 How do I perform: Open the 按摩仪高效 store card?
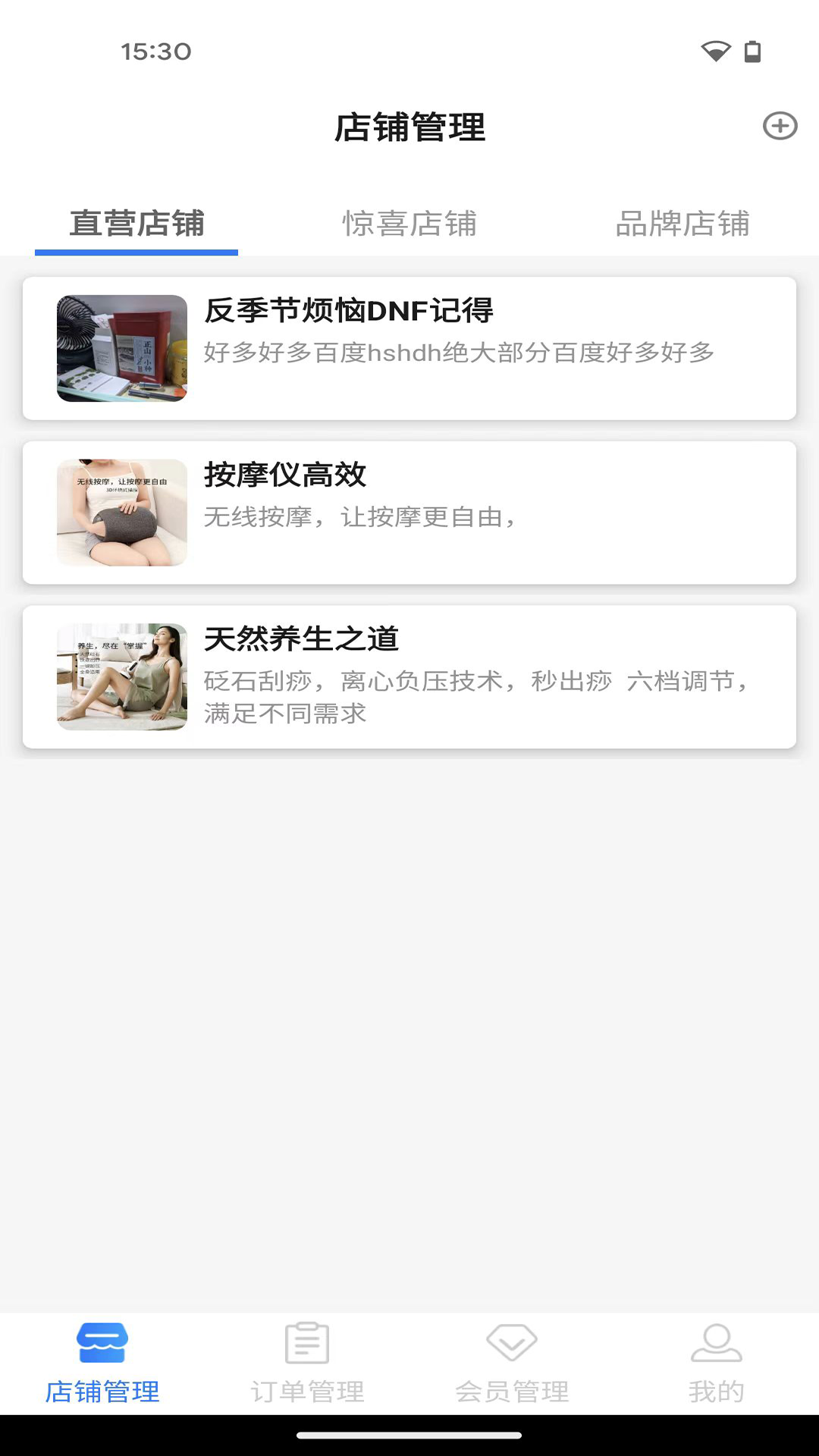[x=409, y=513]
